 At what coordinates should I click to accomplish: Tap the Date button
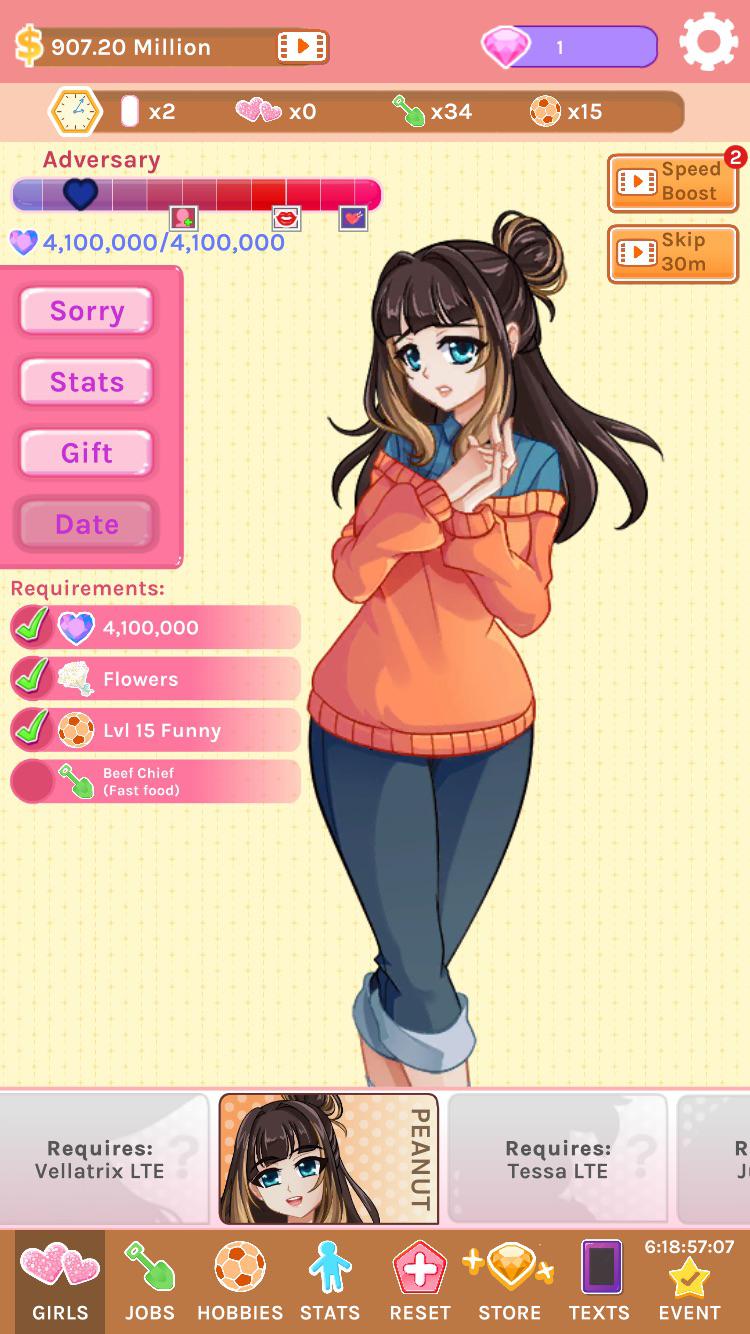pyautogui.click(x=87, y=524)
